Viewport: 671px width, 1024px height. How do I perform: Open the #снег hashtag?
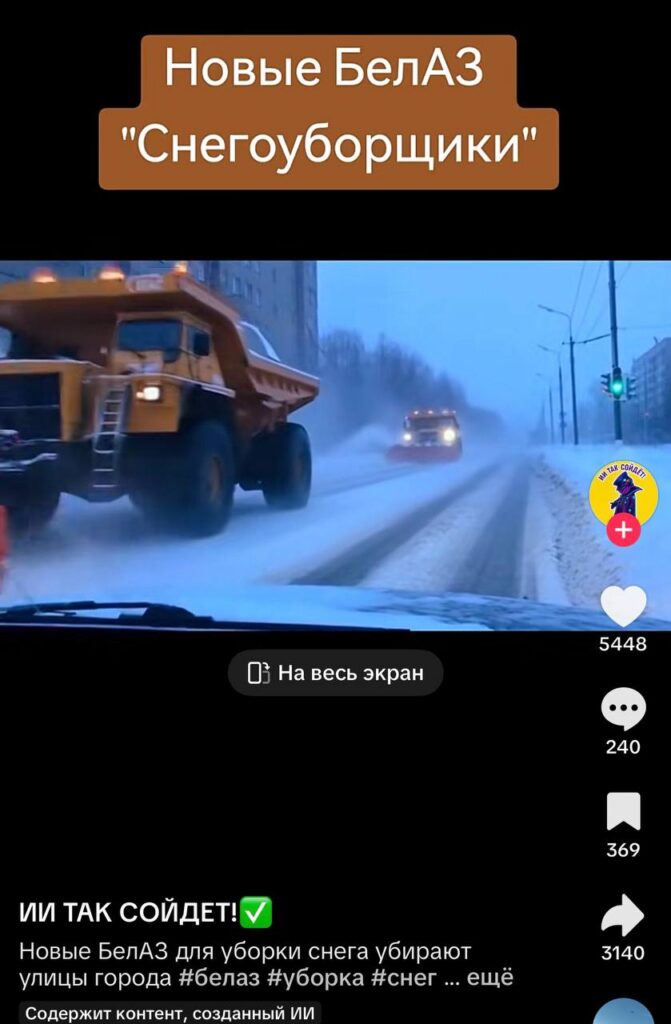pos(404,977)
